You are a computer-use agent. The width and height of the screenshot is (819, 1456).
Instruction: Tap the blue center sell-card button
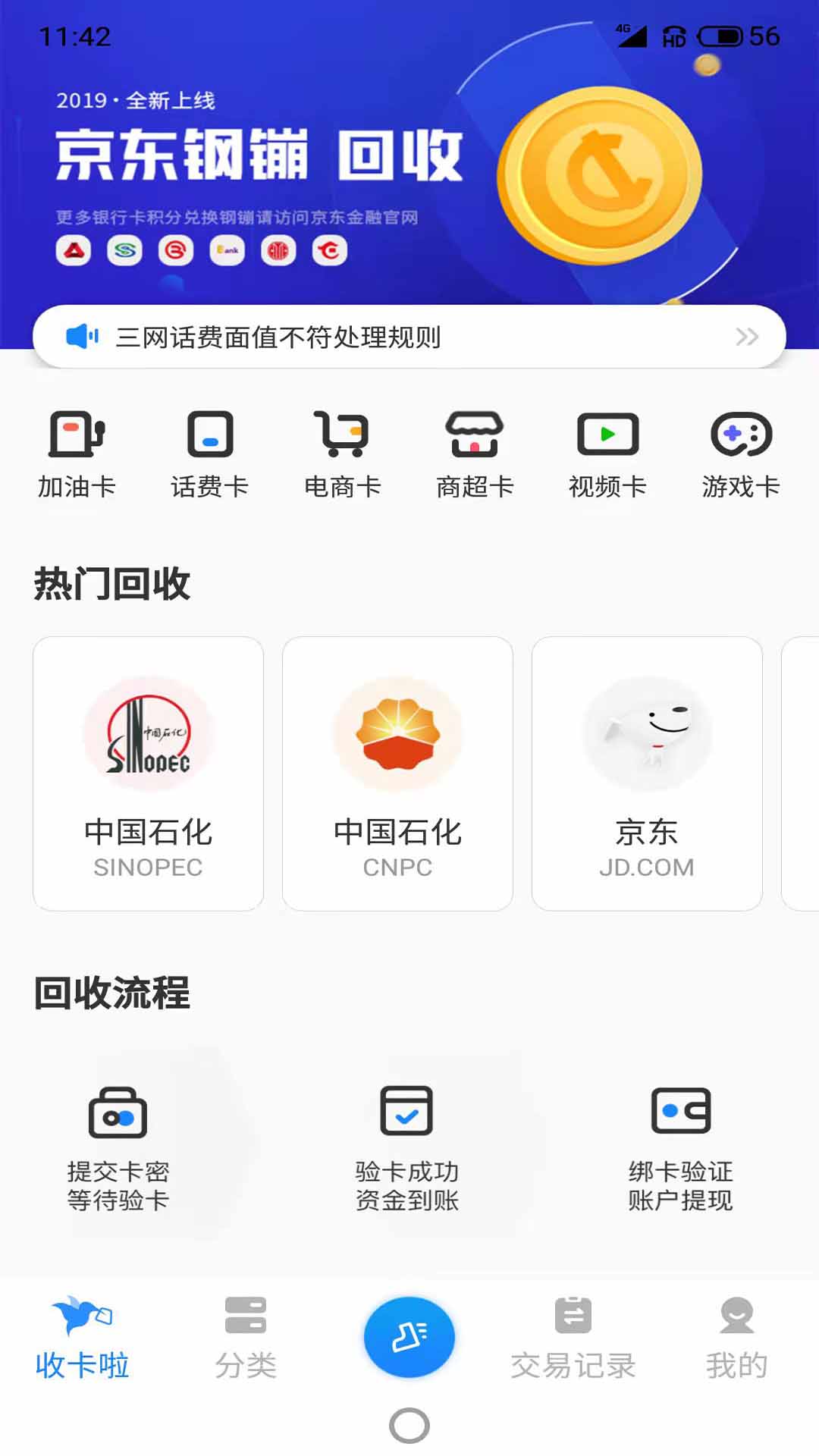[x=409, y=1336]
